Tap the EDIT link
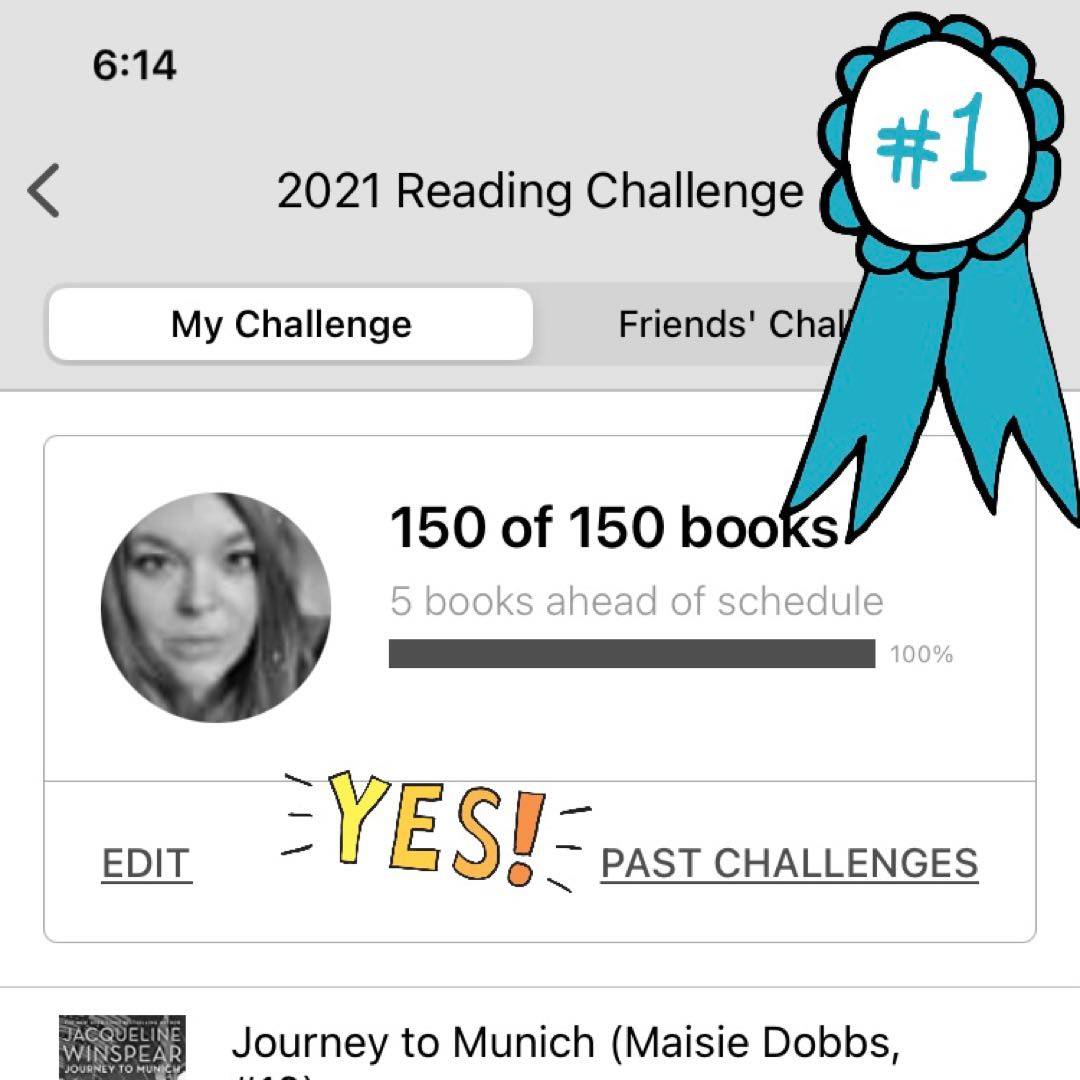The width and height of the screenshot is (1080, 1080). point(146,863)
